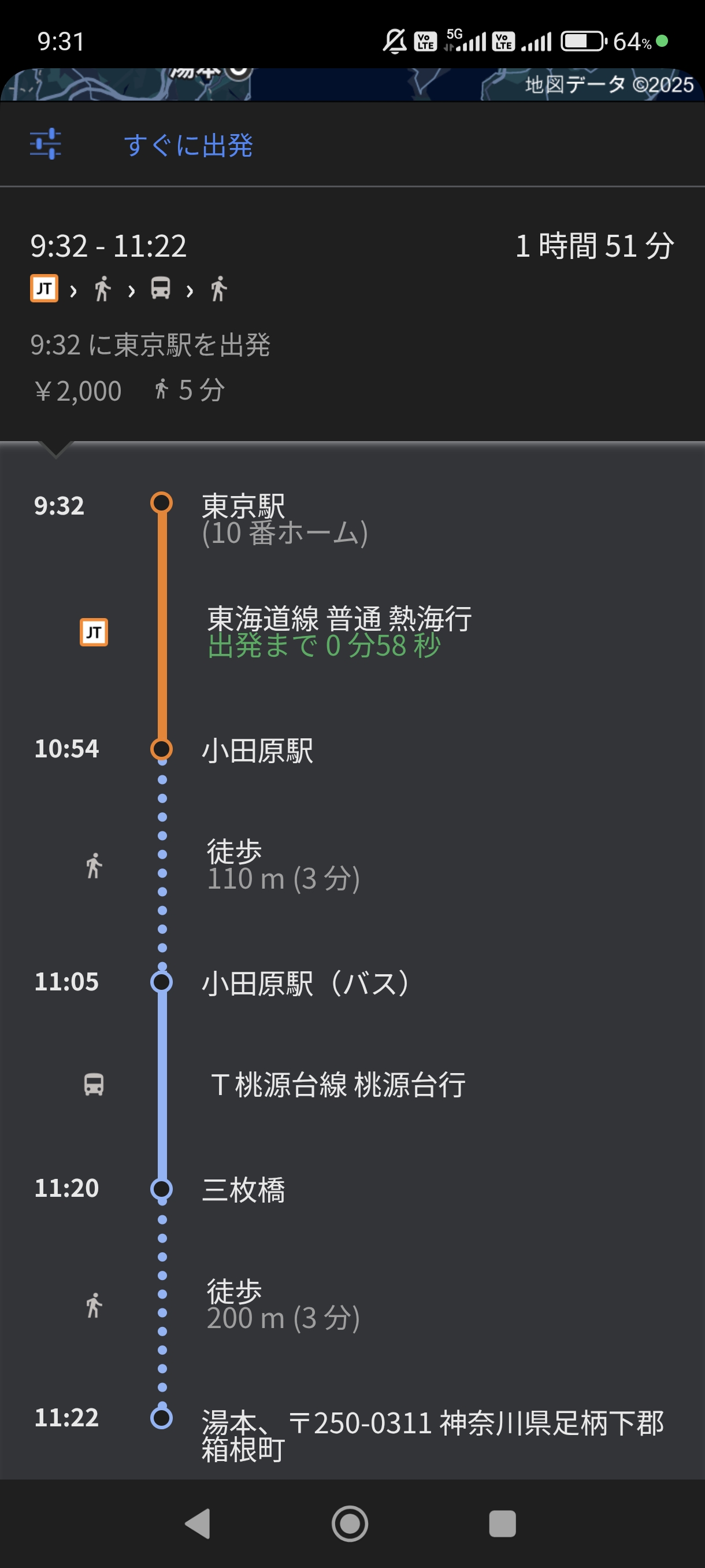
Task: Open 東京駅 departure station details
Action: point(284,519)
